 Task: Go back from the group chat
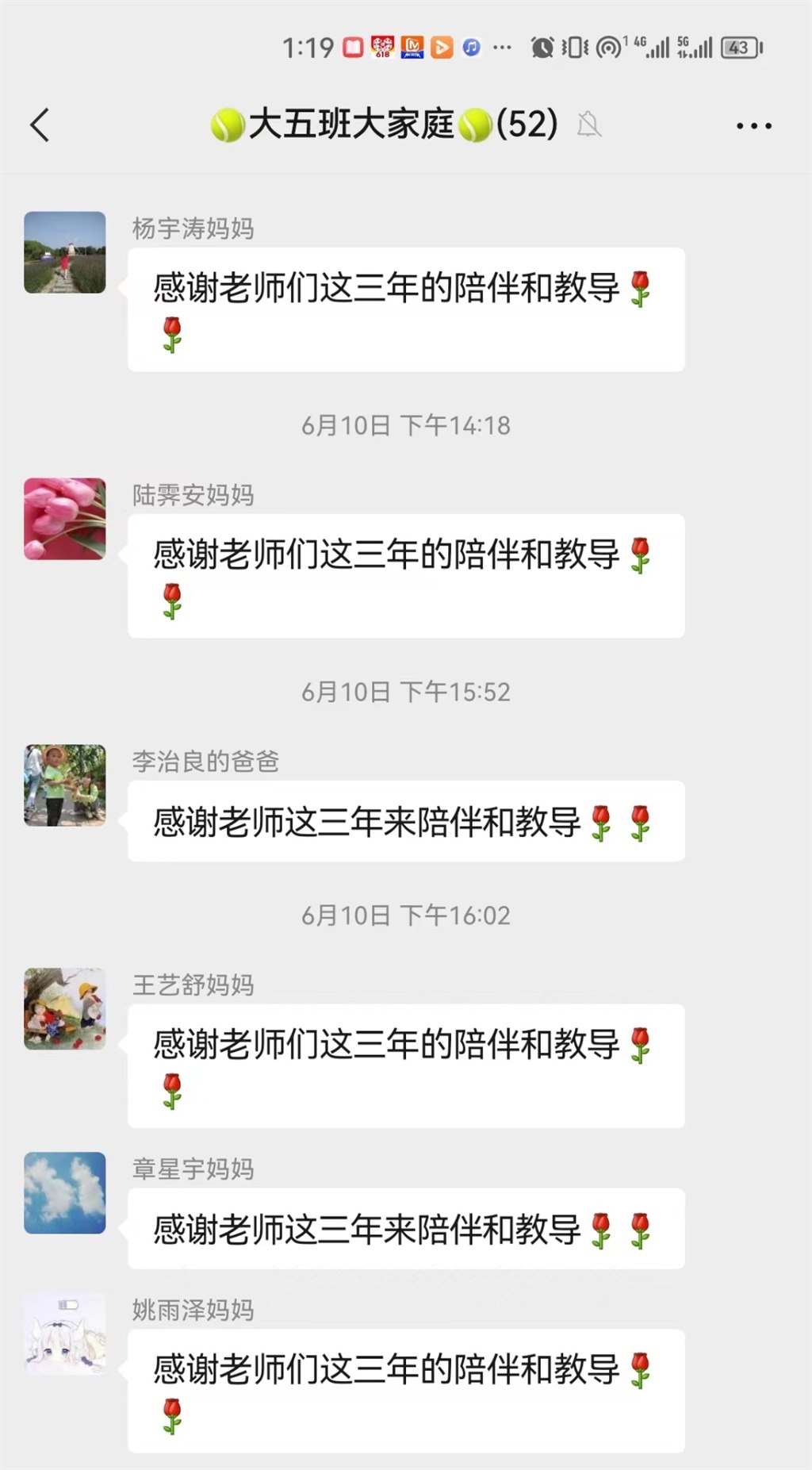coord(40,125)
